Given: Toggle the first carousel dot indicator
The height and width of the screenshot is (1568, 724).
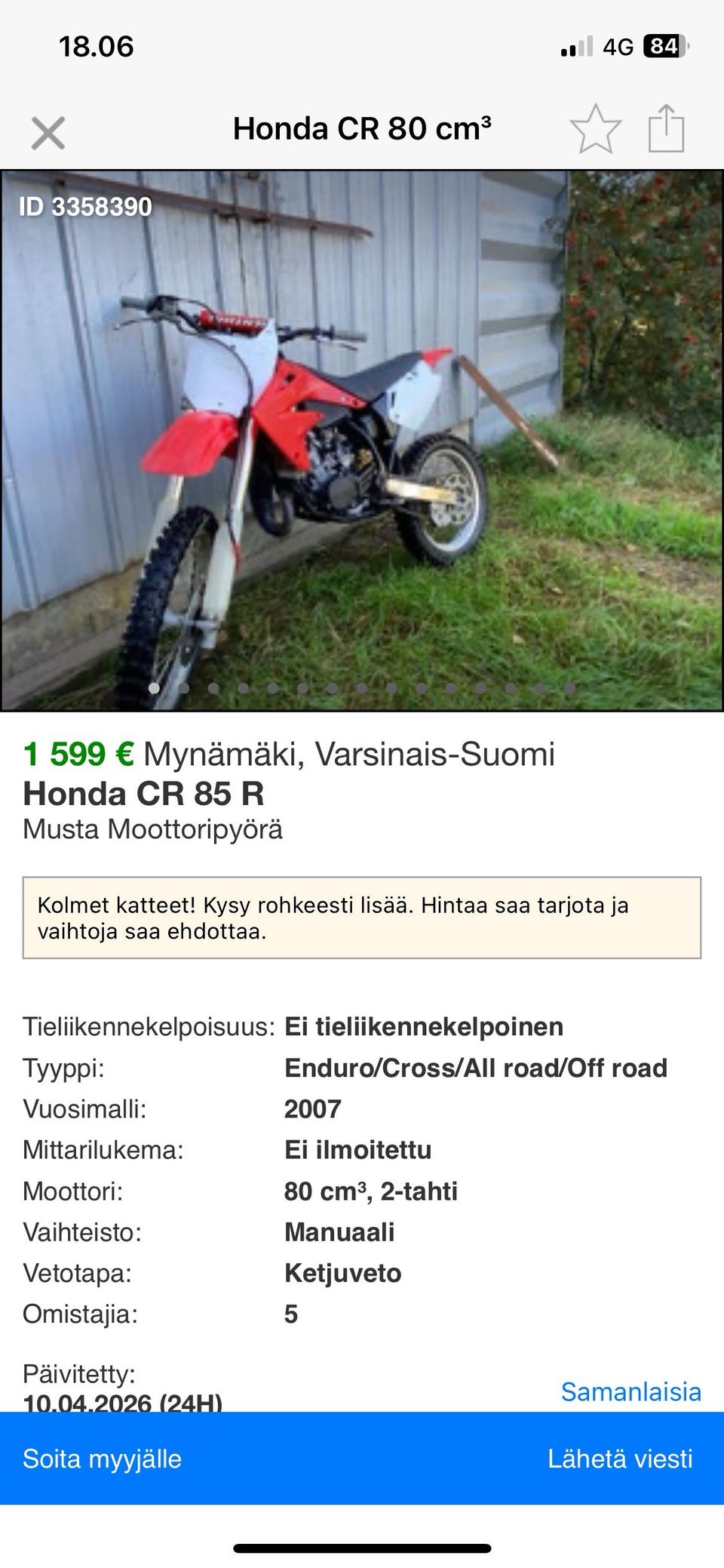Looking at the screenshot, I should 153,688.
